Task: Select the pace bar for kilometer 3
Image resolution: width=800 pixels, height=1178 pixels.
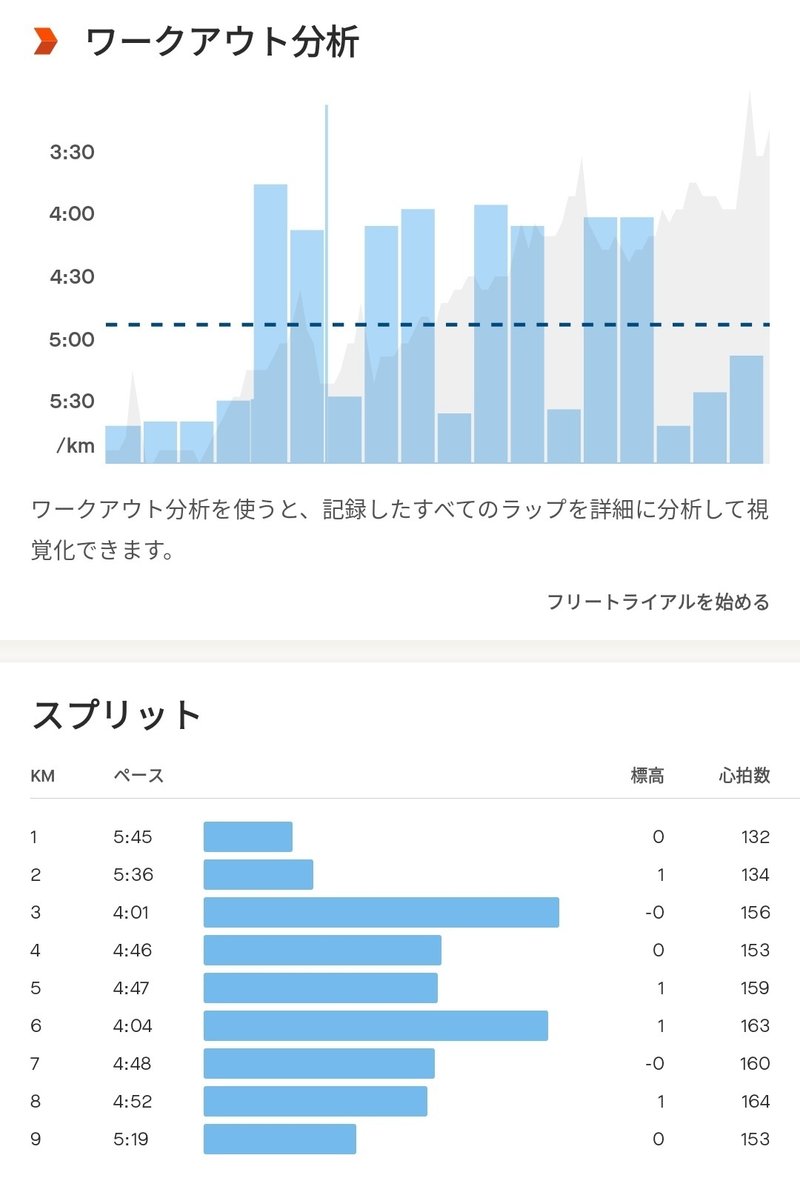Action: (x=380, y=912)
